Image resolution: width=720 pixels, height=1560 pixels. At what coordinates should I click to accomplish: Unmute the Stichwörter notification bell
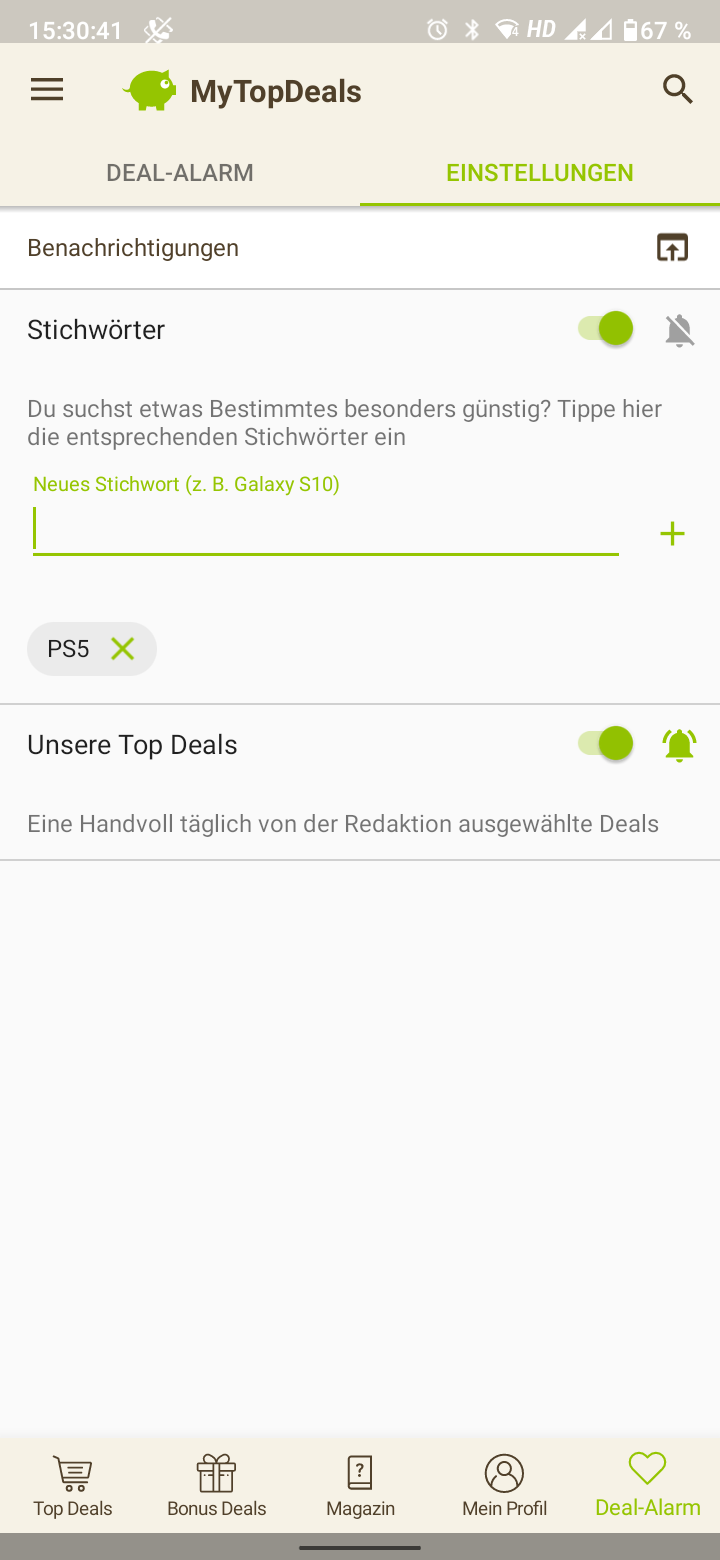(679, 330)
